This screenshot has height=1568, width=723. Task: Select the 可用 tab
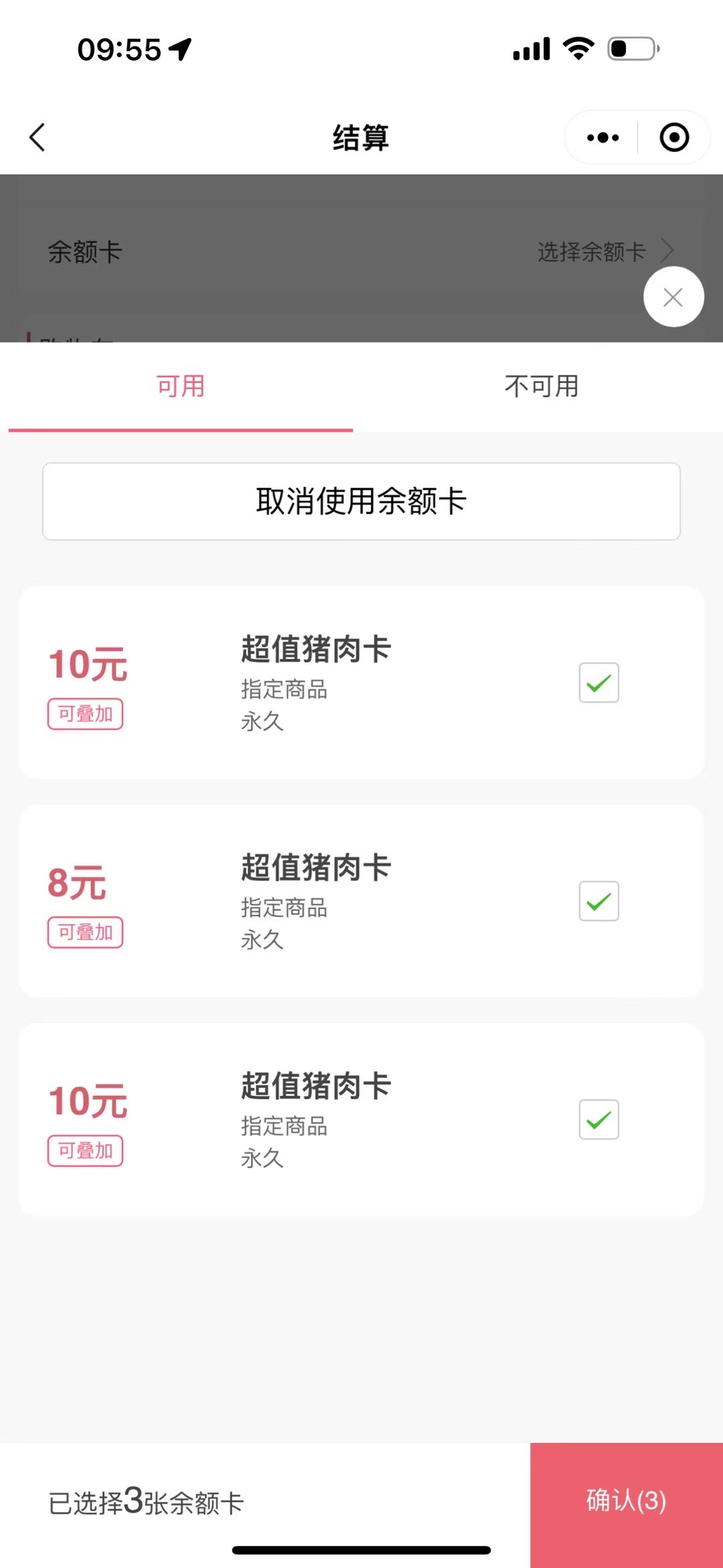coord(181,386)
